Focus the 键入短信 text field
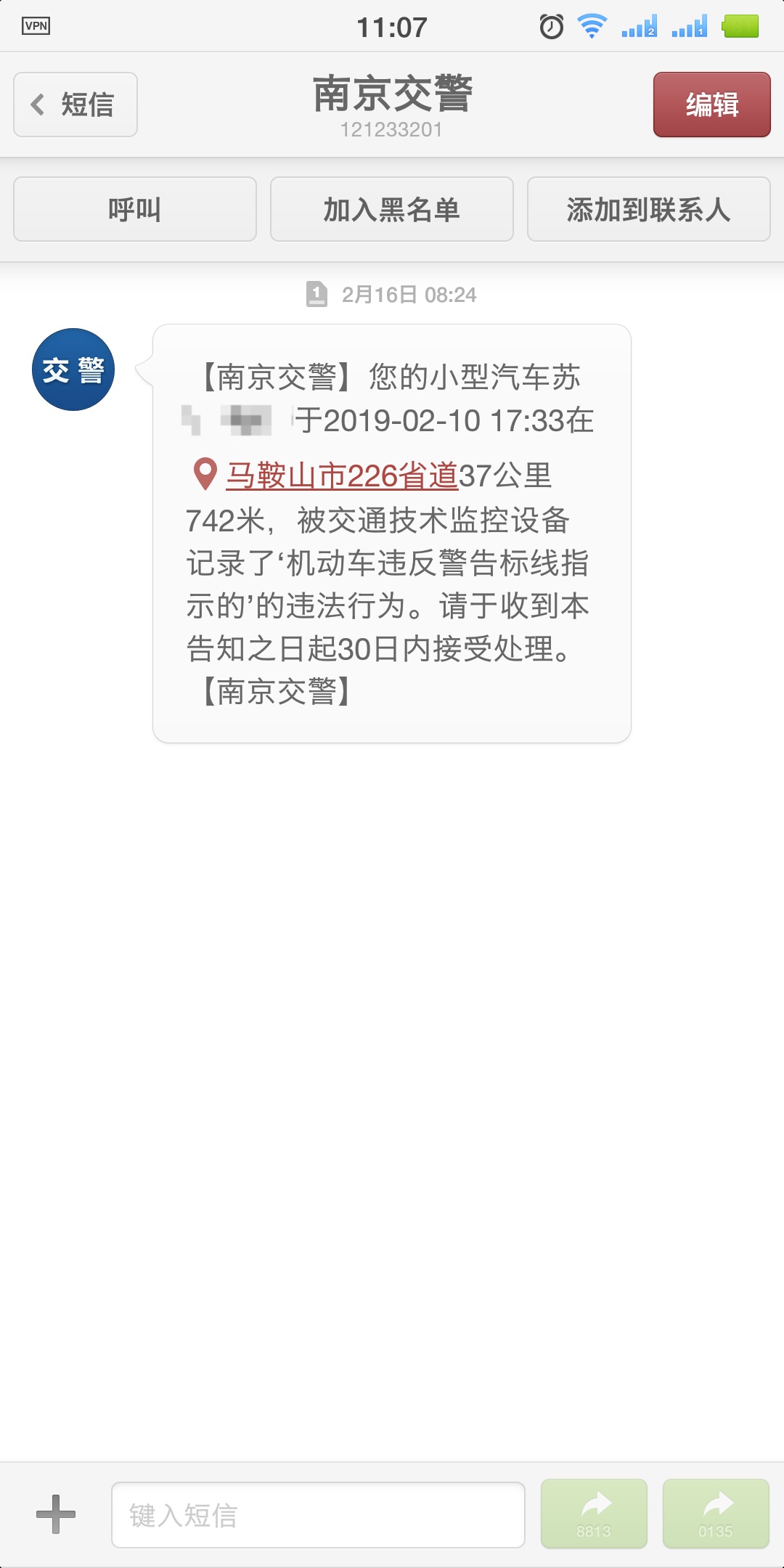The image size is (784, 1568). pyautogui.click(x=318, y=1515)
